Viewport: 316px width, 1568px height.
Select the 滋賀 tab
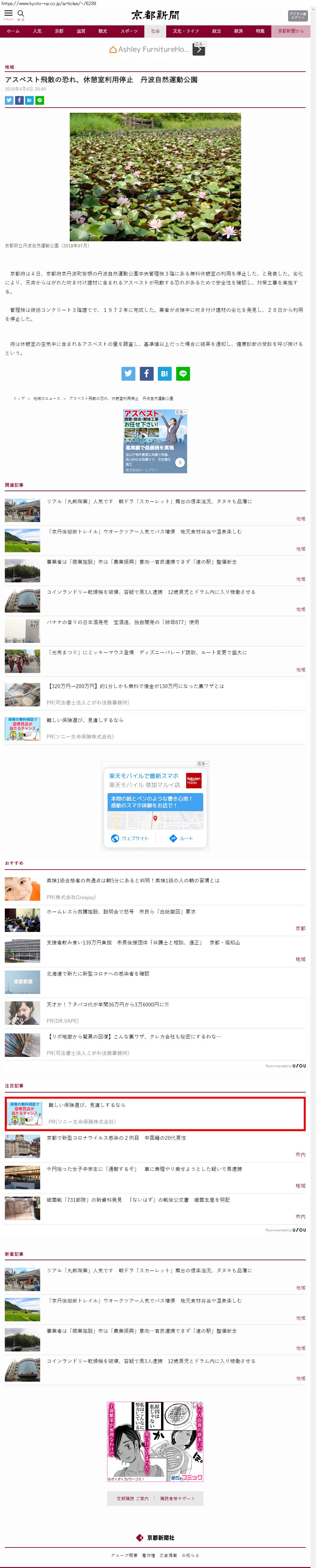pyautogui.click(x=81, y=31)
